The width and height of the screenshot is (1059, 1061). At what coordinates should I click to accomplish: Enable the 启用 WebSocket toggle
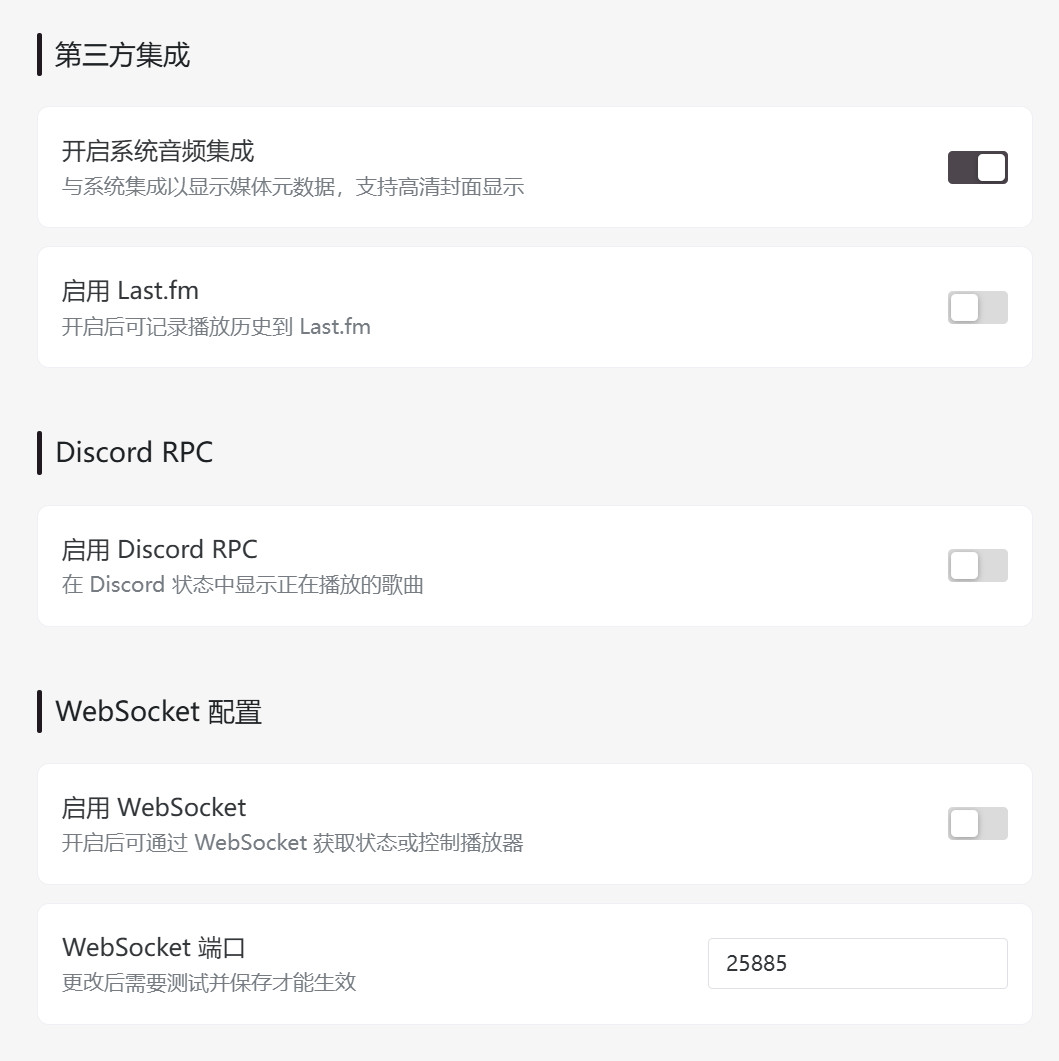pyautogui.click(x=977, y=824)
